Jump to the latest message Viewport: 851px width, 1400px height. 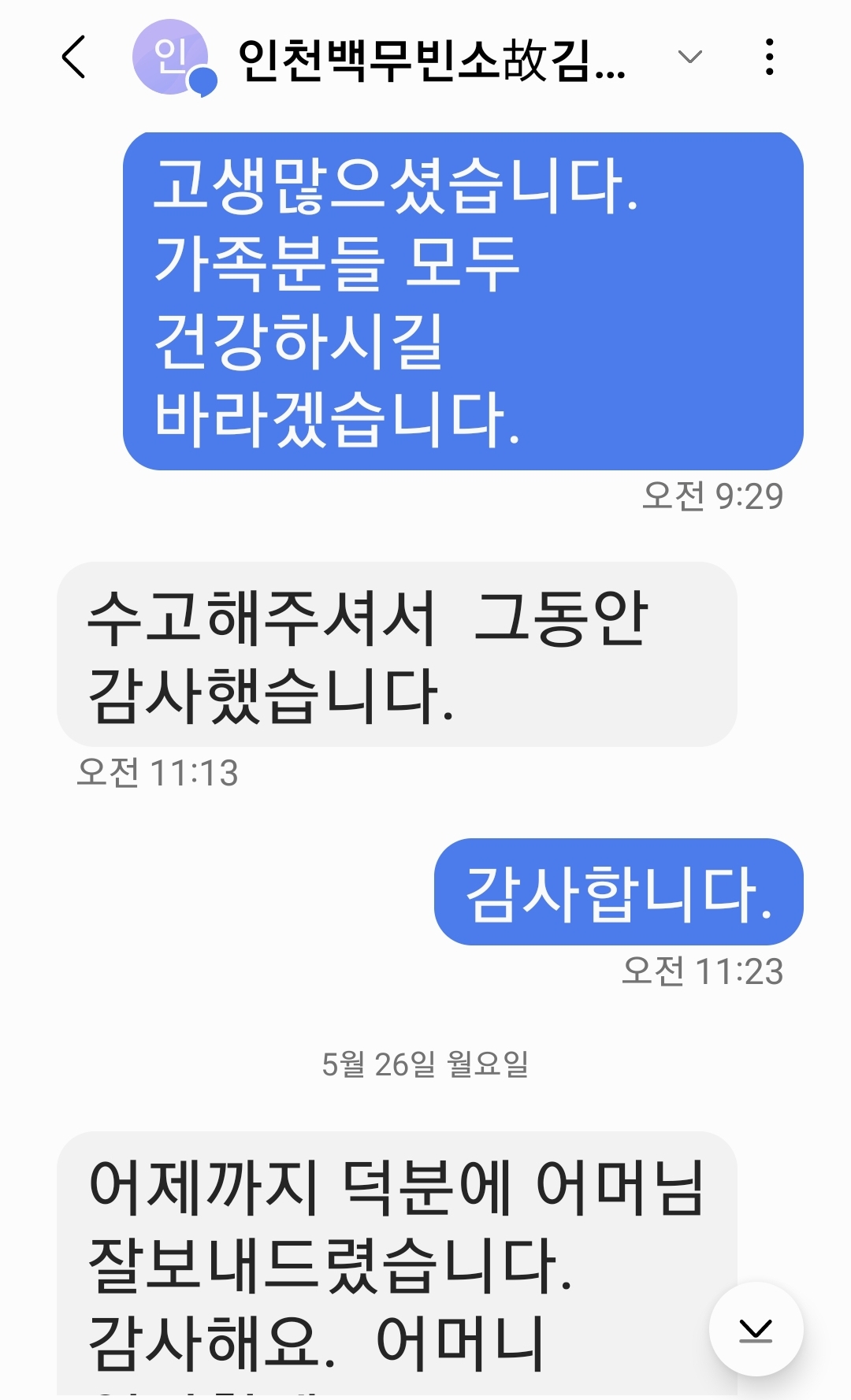click(756, 1329)
